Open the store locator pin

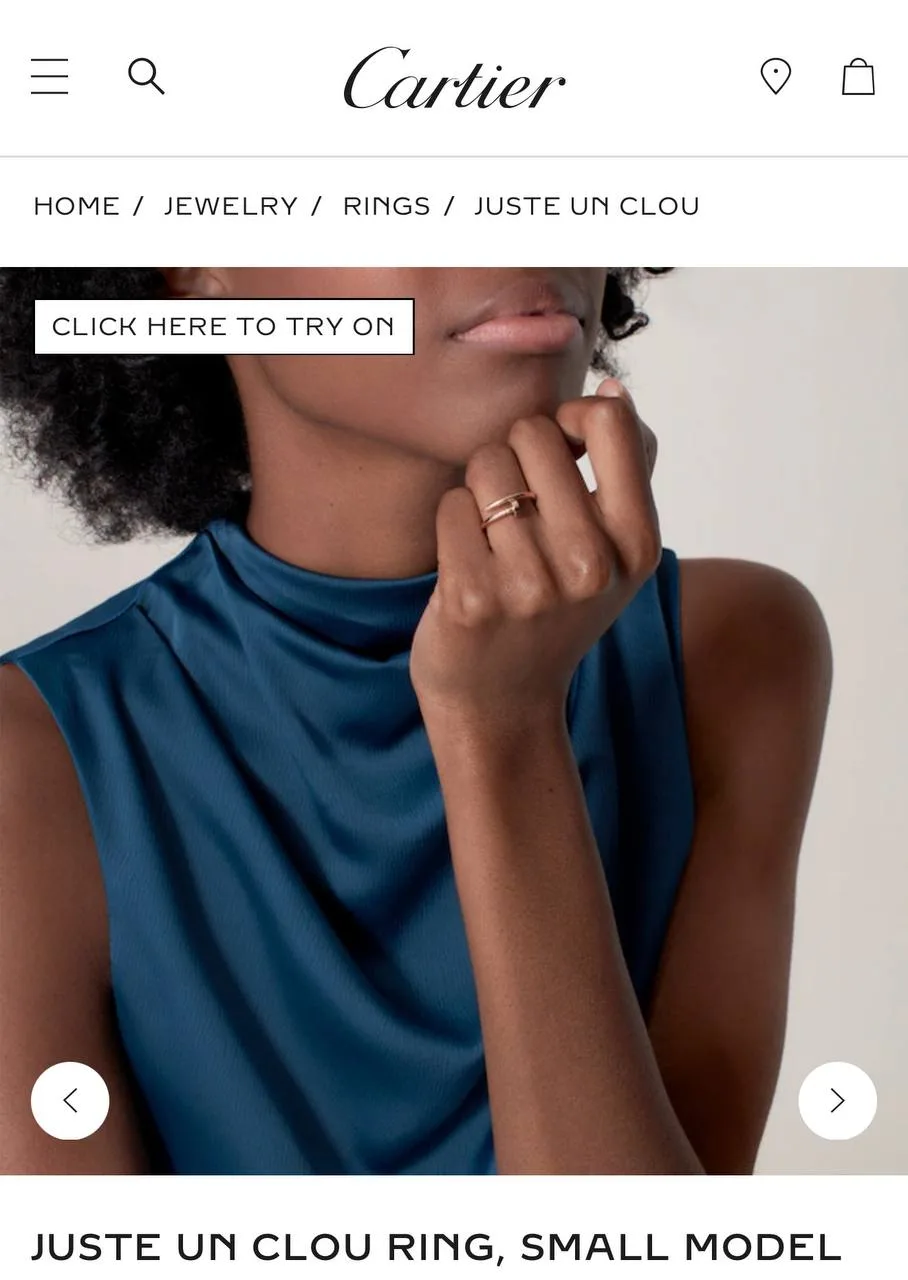775,77
